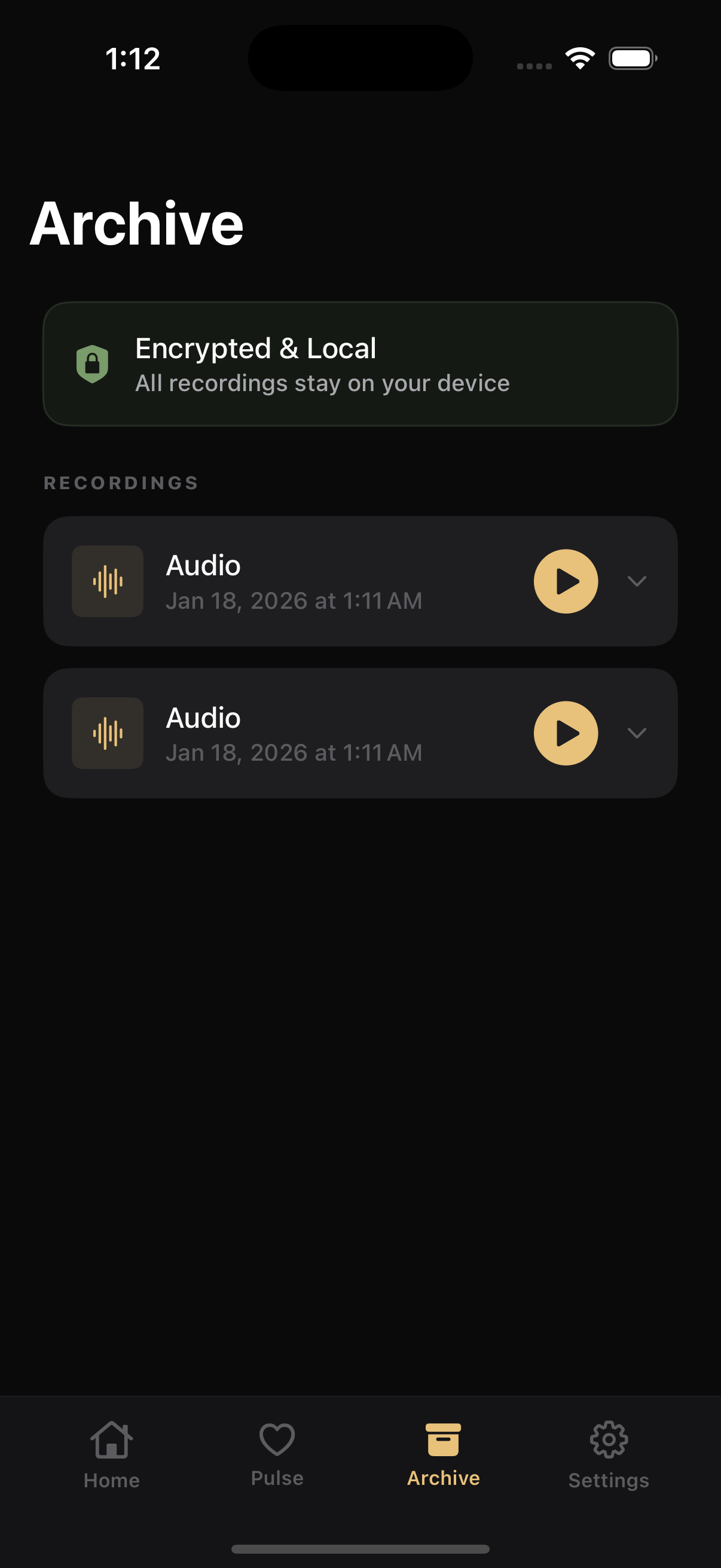
Task: Open the Settings gear icon
Action: point(609,1438)
